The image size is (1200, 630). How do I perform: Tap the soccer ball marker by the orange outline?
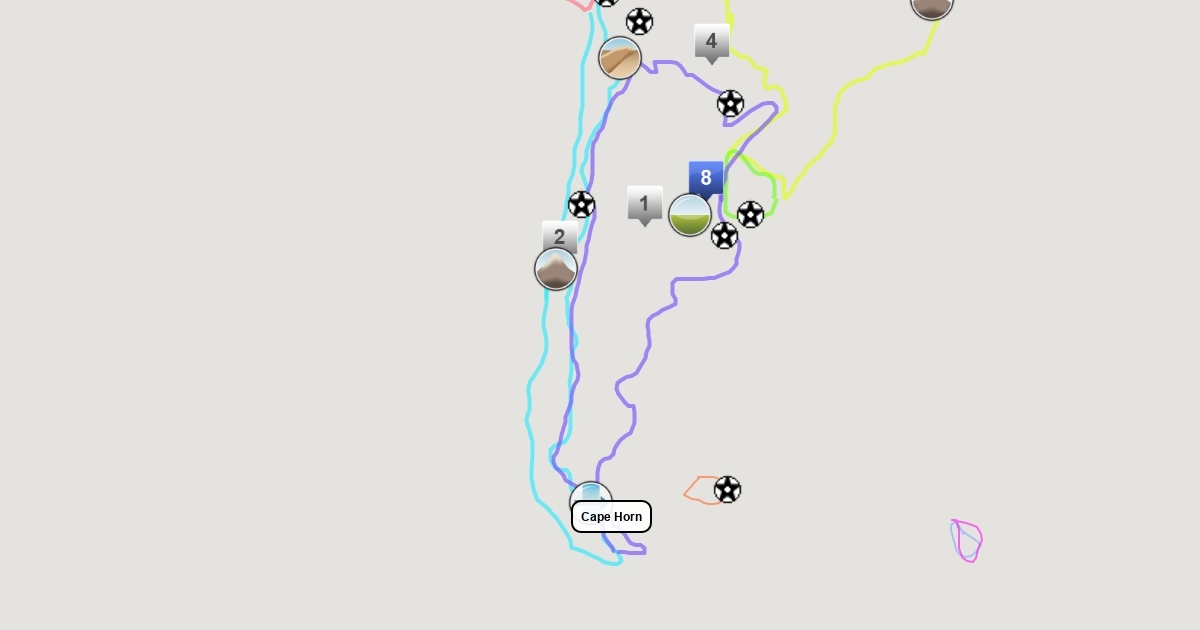click(x=727, y=490)
